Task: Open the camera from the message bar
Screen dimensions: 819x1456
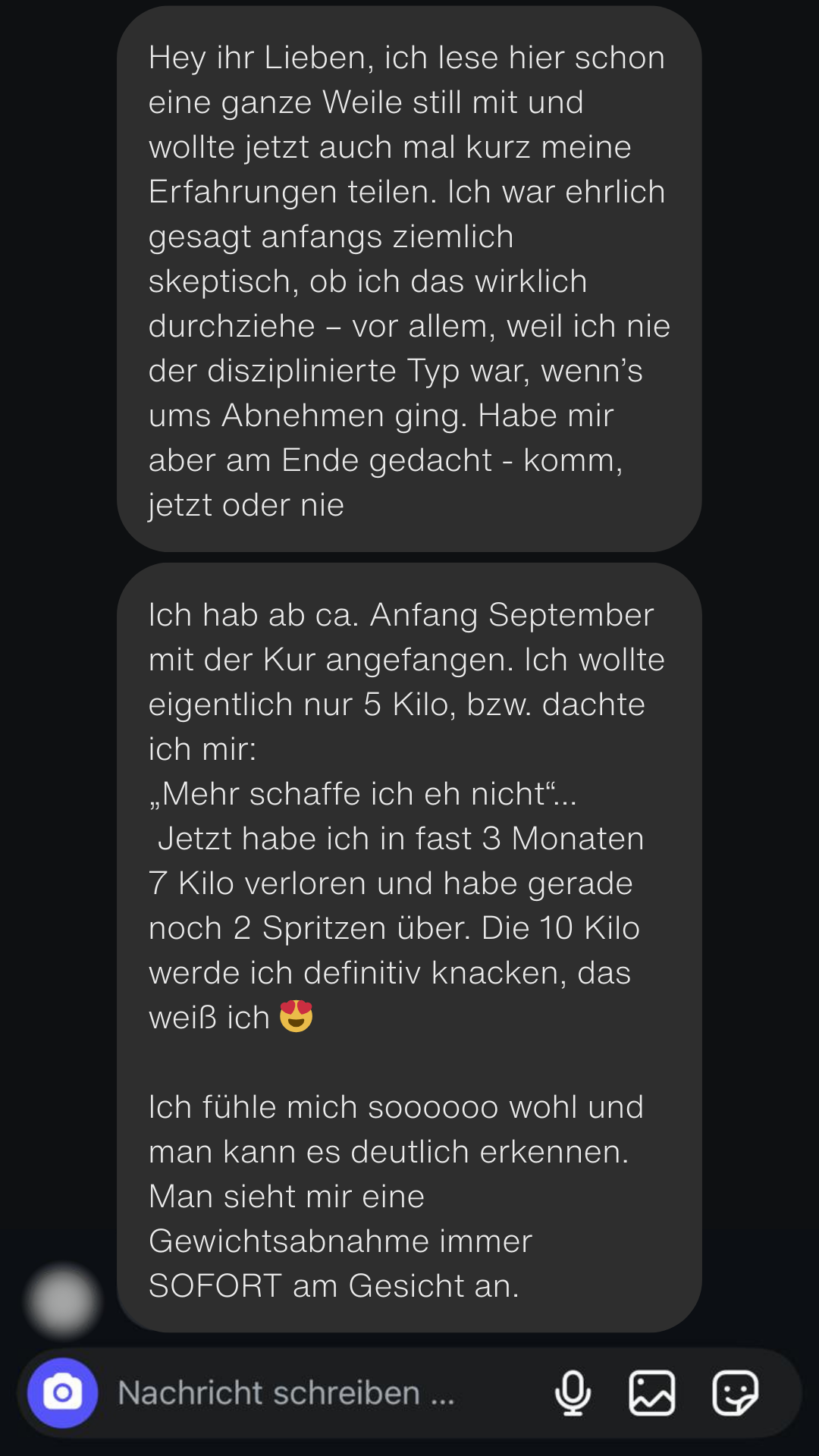Action: [62, 1393]
